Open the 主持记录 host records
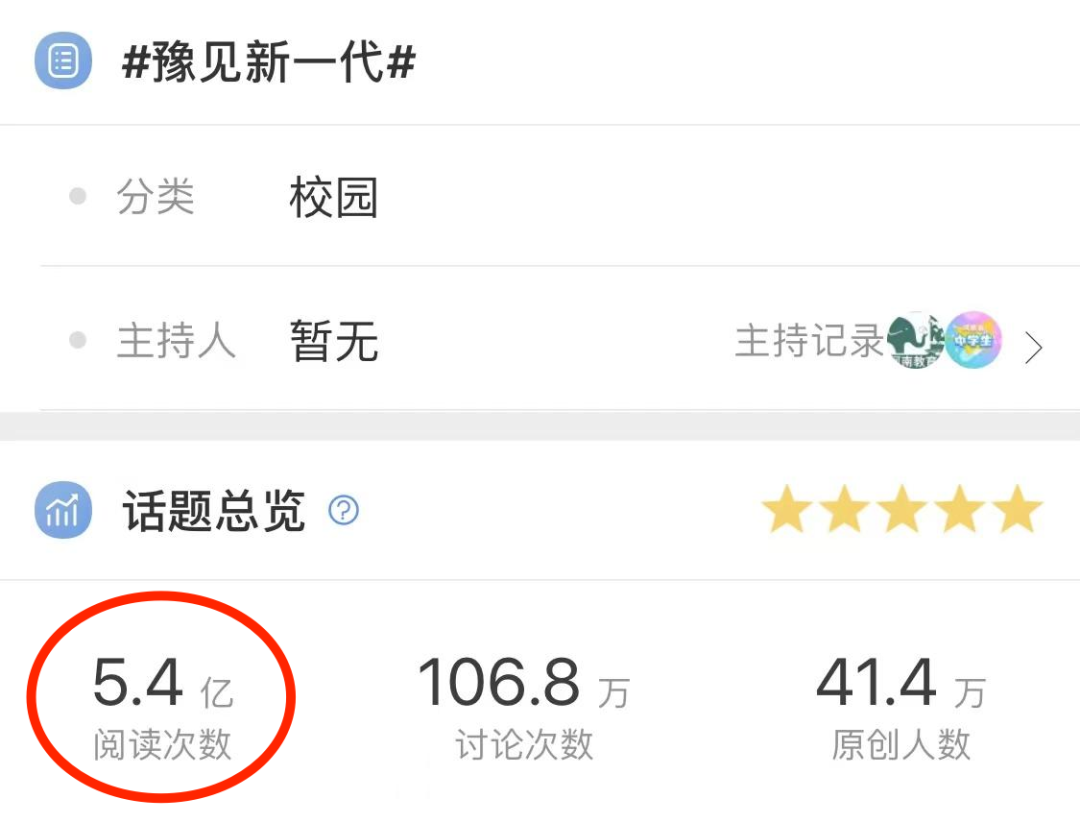Image resolution: width=1080 pixels, height=823 pixels. point(810,341)
